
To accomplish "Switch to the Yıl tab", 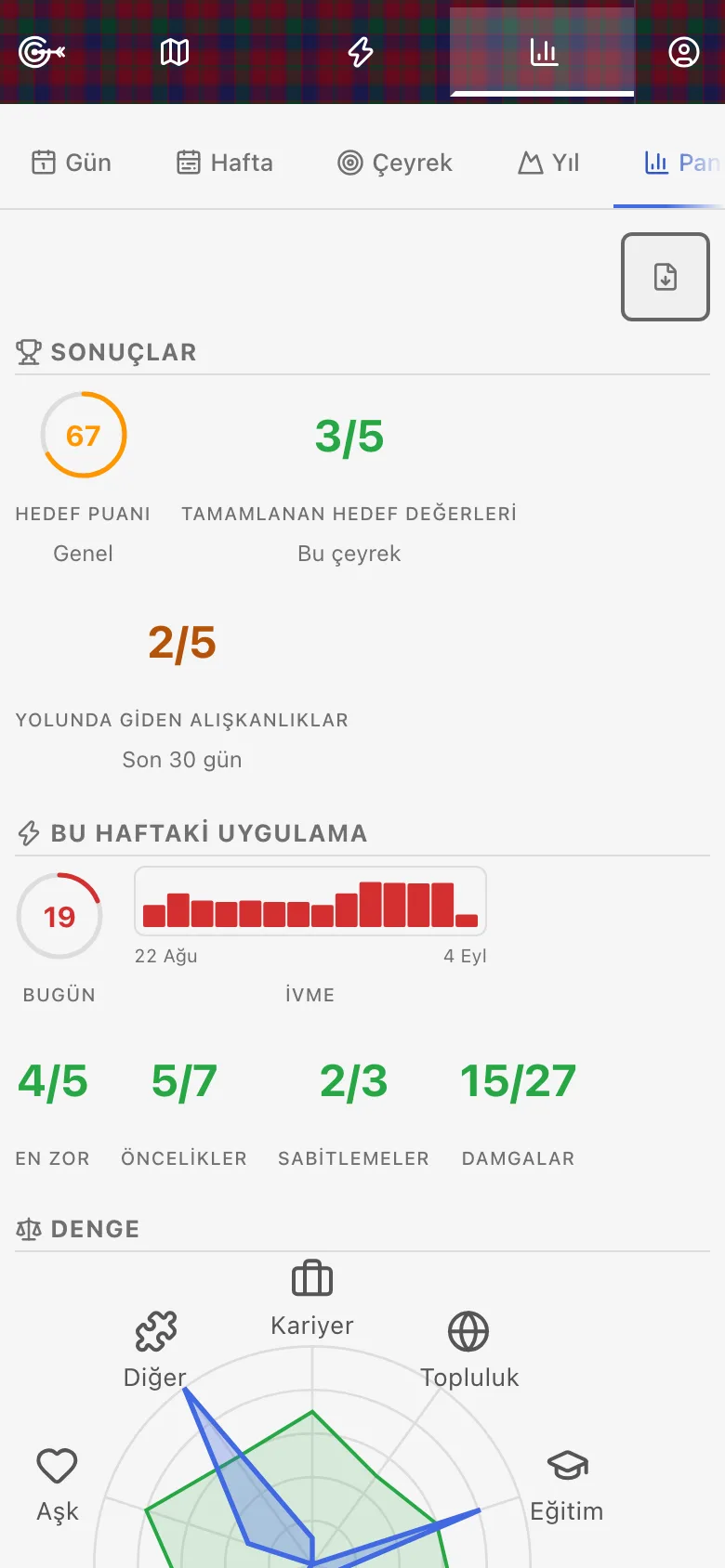I will [548, 163].
